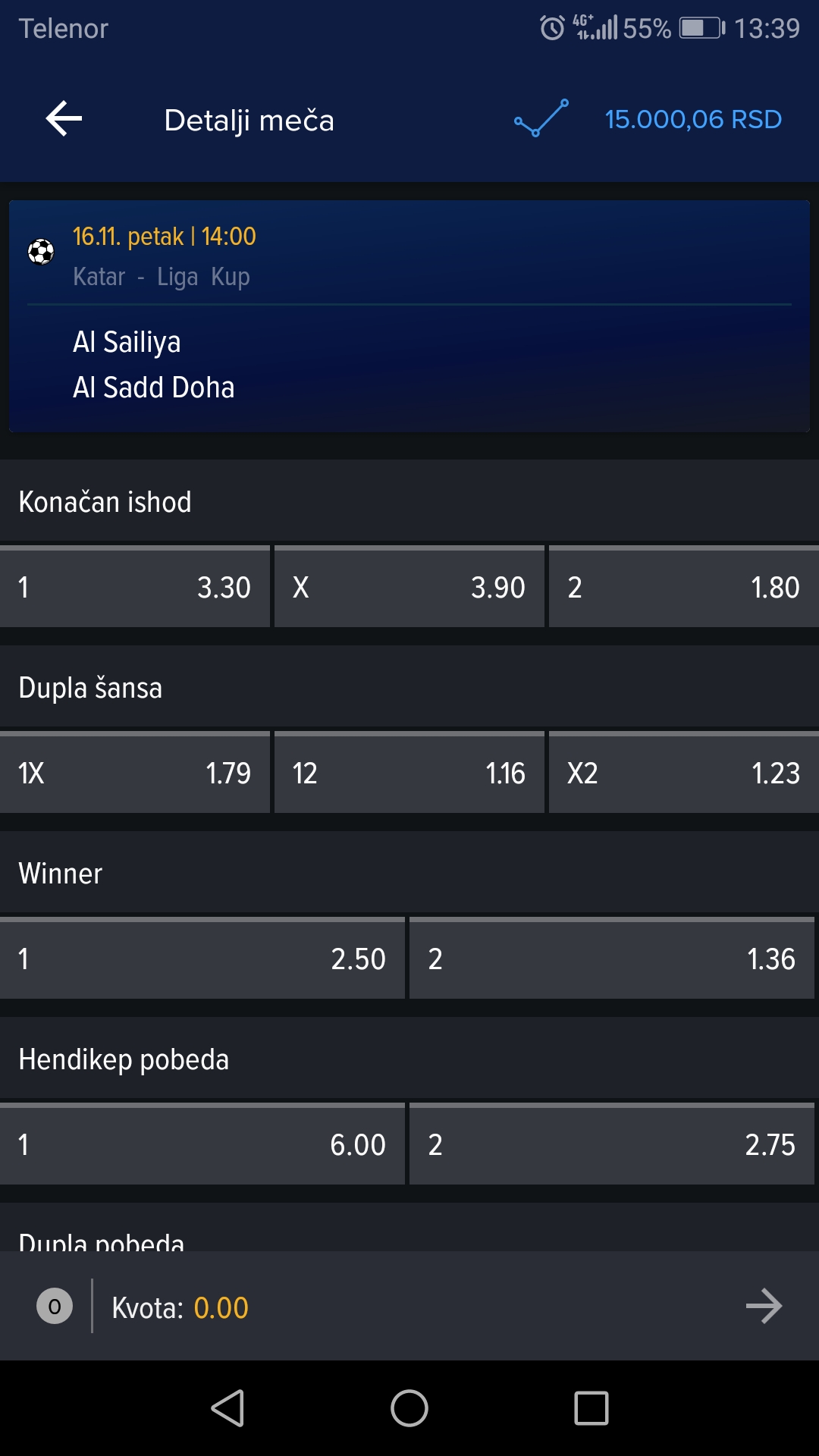Open the recent apps overview
This screenshot has height=1456, width=819.
point(591,1408)
